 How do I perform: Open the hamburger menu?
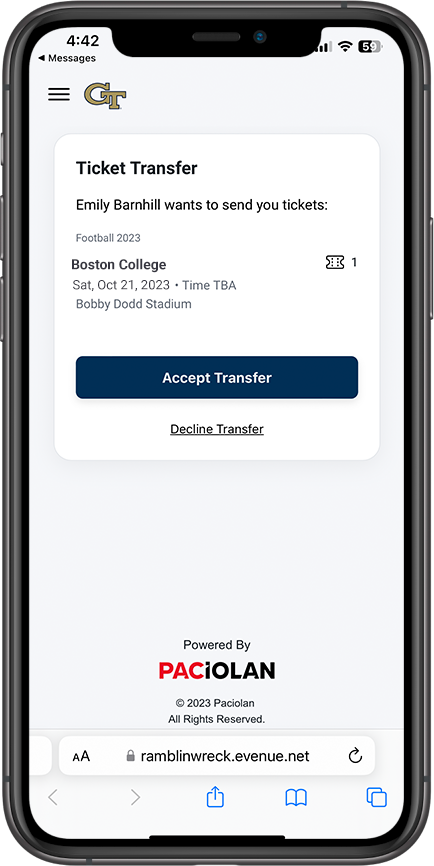point(59,94)
